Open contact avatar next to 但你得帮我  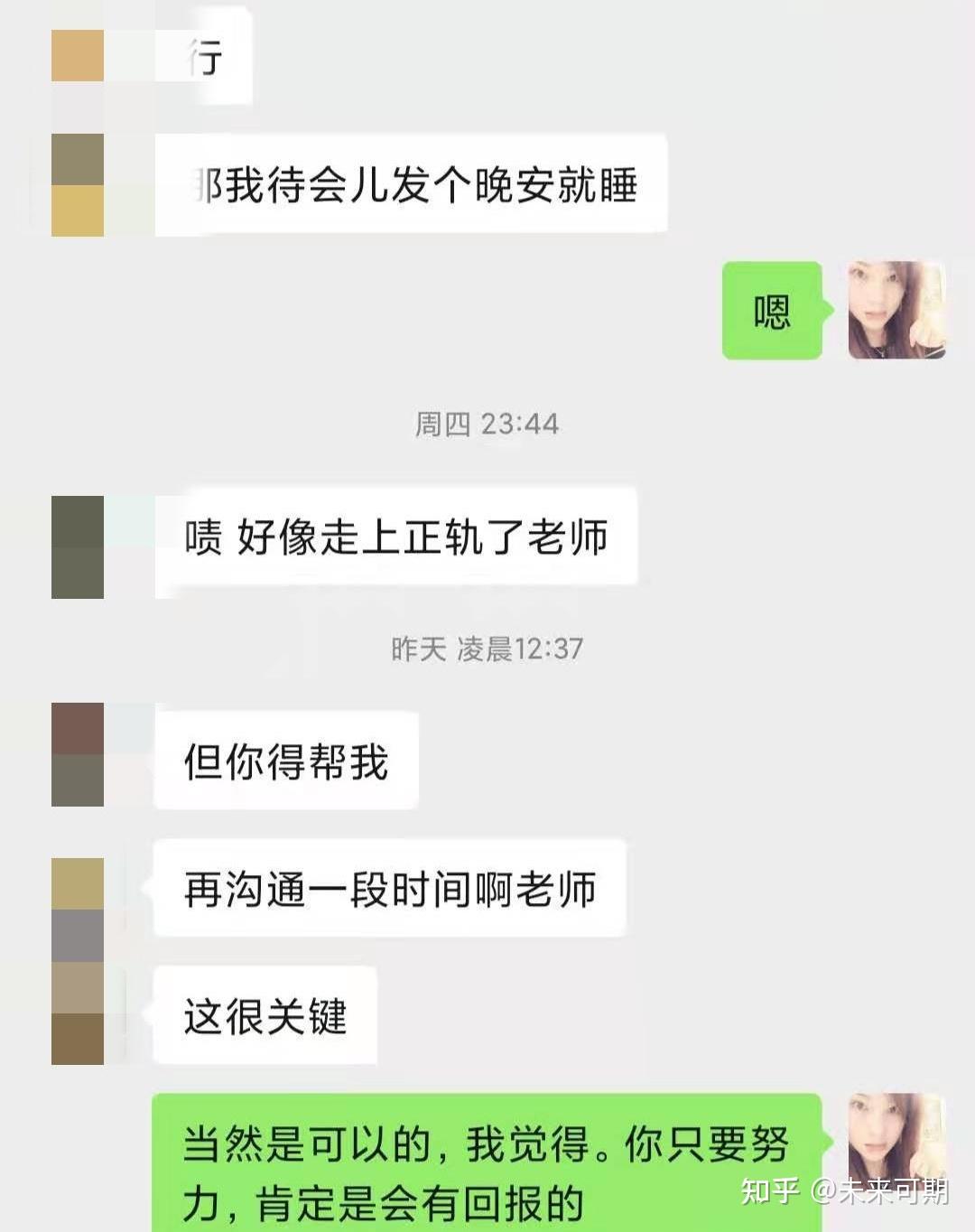tap(78, 754)
